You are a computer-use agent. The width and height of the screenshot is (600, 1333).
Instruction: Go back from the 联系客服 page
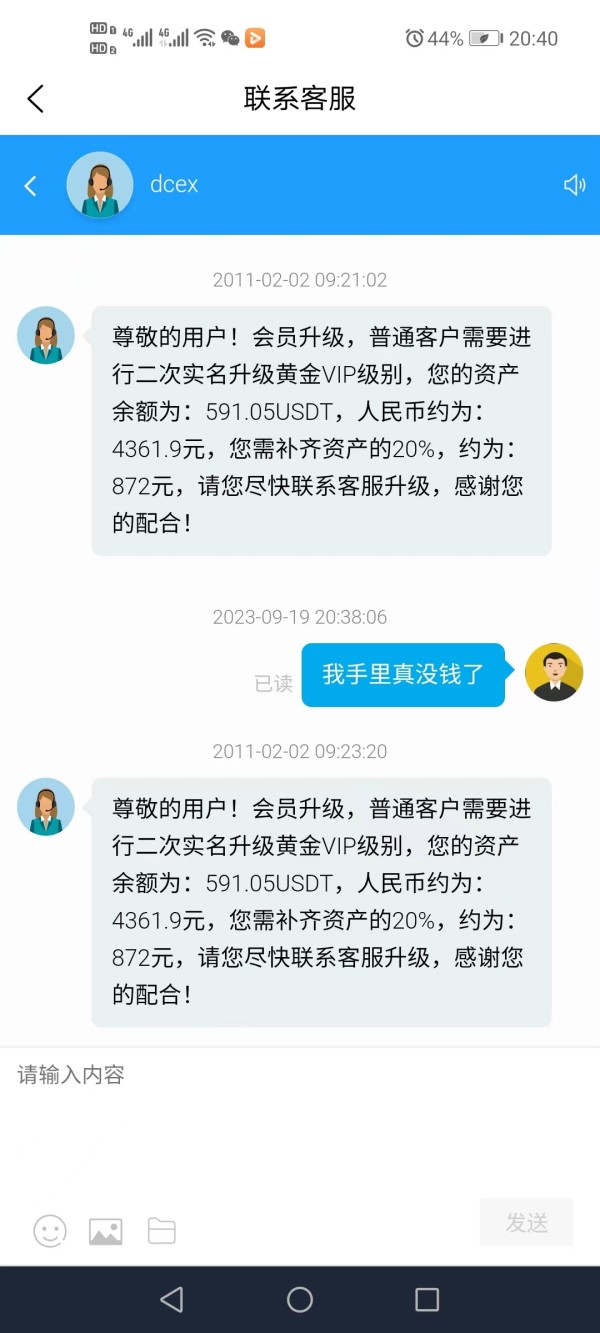[x=36, y=98]
